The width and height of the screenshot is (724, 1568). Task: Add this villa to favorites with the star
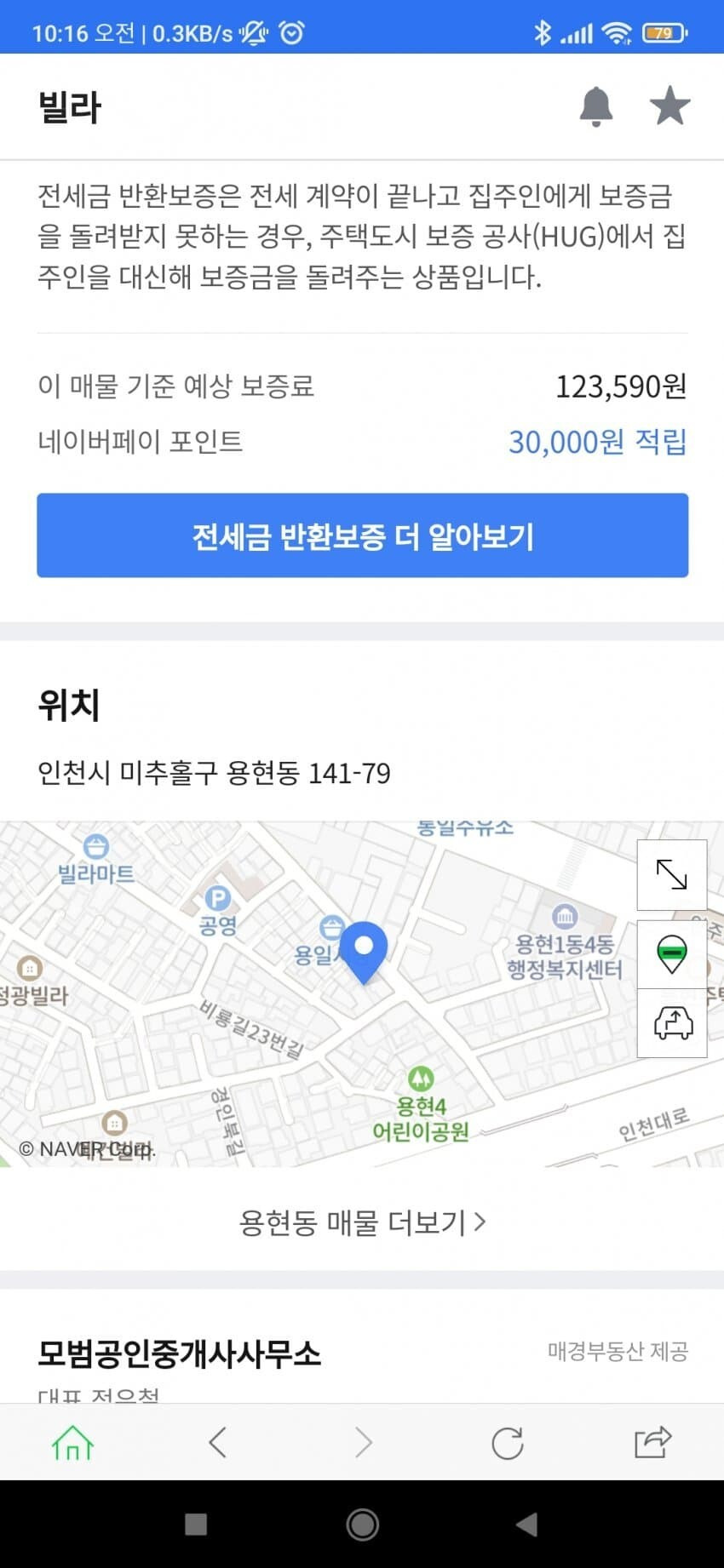pos(669,106)
